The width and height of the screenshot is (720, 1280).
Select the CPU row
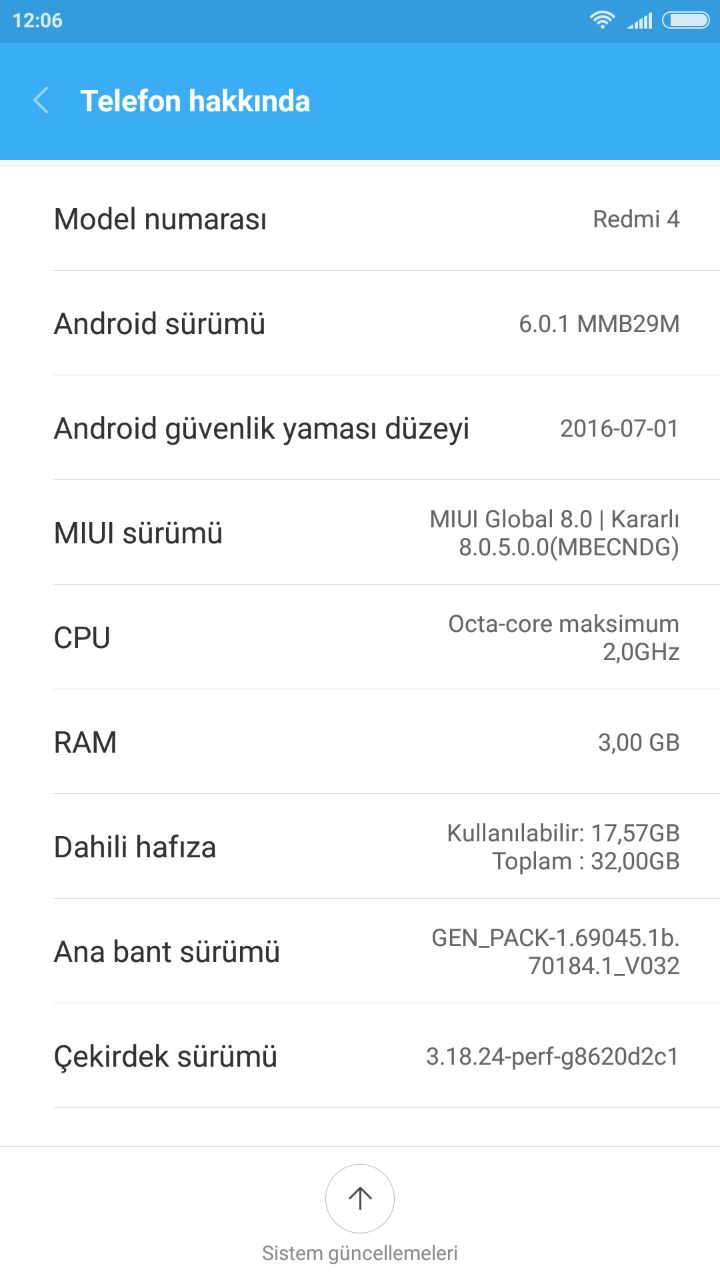coord(360,638)
